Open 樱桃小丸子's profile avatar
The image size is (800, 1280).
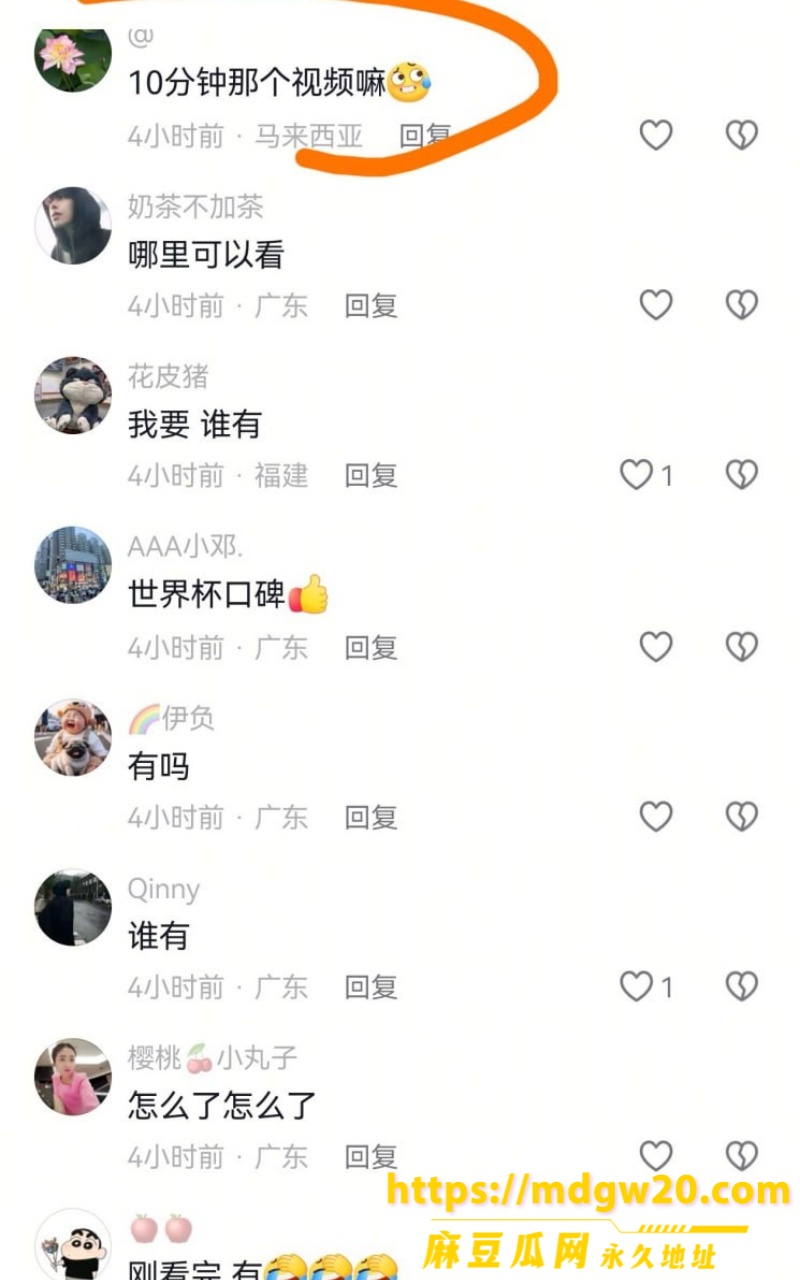click(x=73, y=1077)
